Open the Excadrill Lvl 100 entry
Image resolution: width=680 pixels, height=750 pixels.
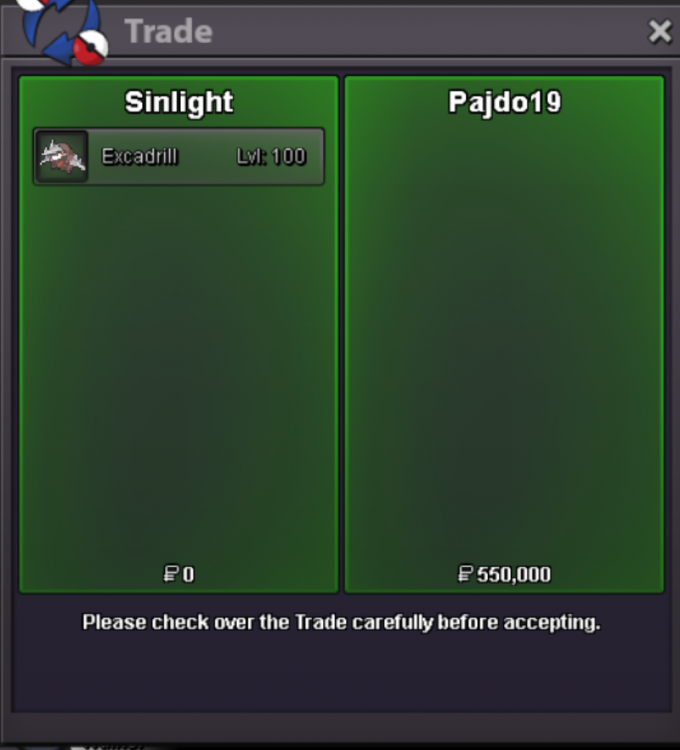tap(179, 157)
